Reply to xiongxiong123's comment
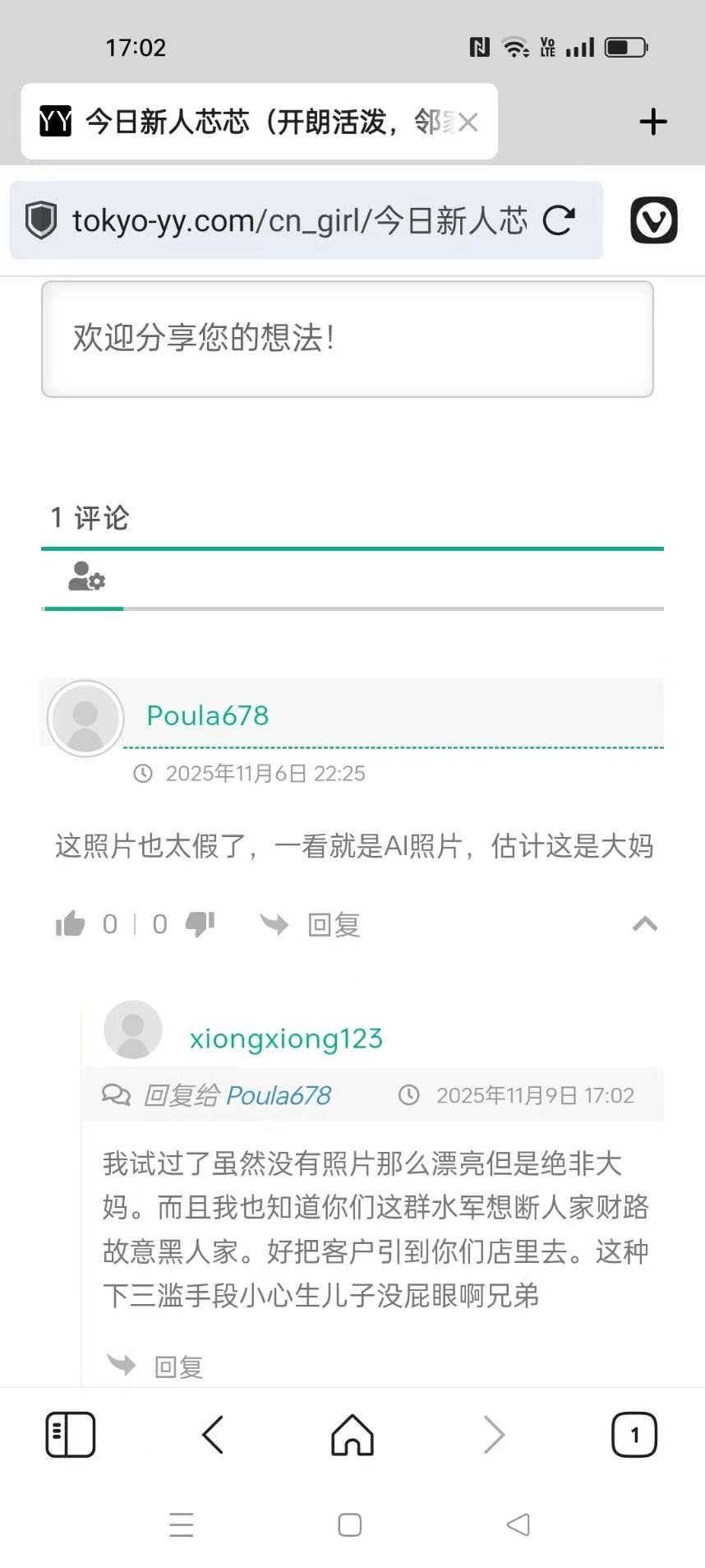Screen dimensions: 705x1568 pyautogui.click(x=158, y=1366)
